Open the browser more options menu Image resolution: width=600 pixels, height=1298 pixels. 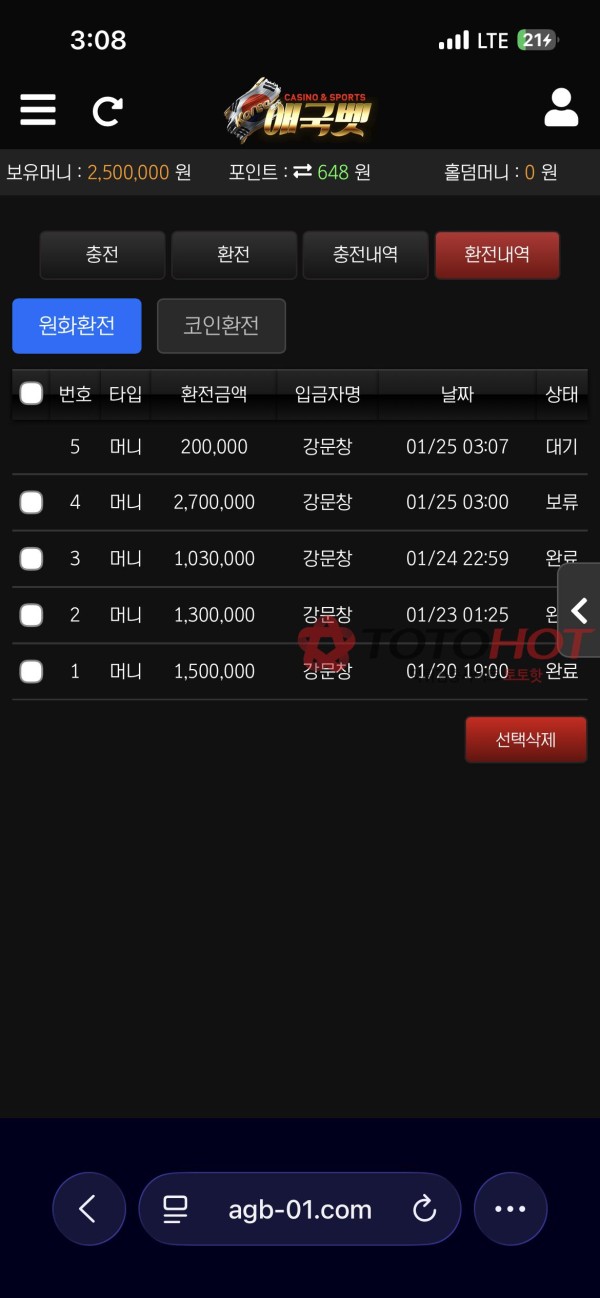pyautogui.click(x=510, y=1209)
